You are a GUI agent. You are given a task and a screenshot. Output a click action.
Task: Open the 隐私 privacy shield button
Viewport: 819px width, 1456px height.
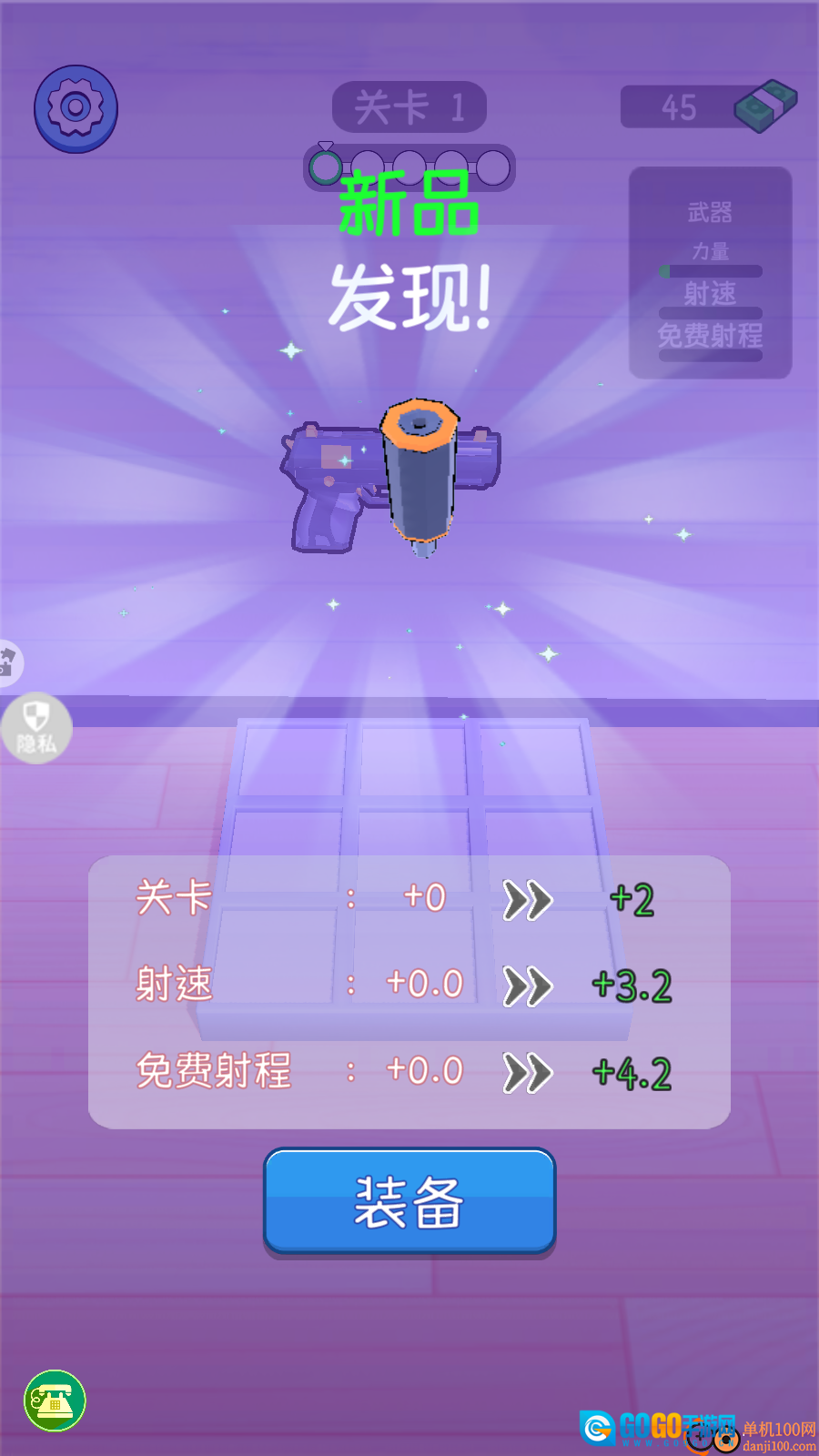[x=36, y=728]
